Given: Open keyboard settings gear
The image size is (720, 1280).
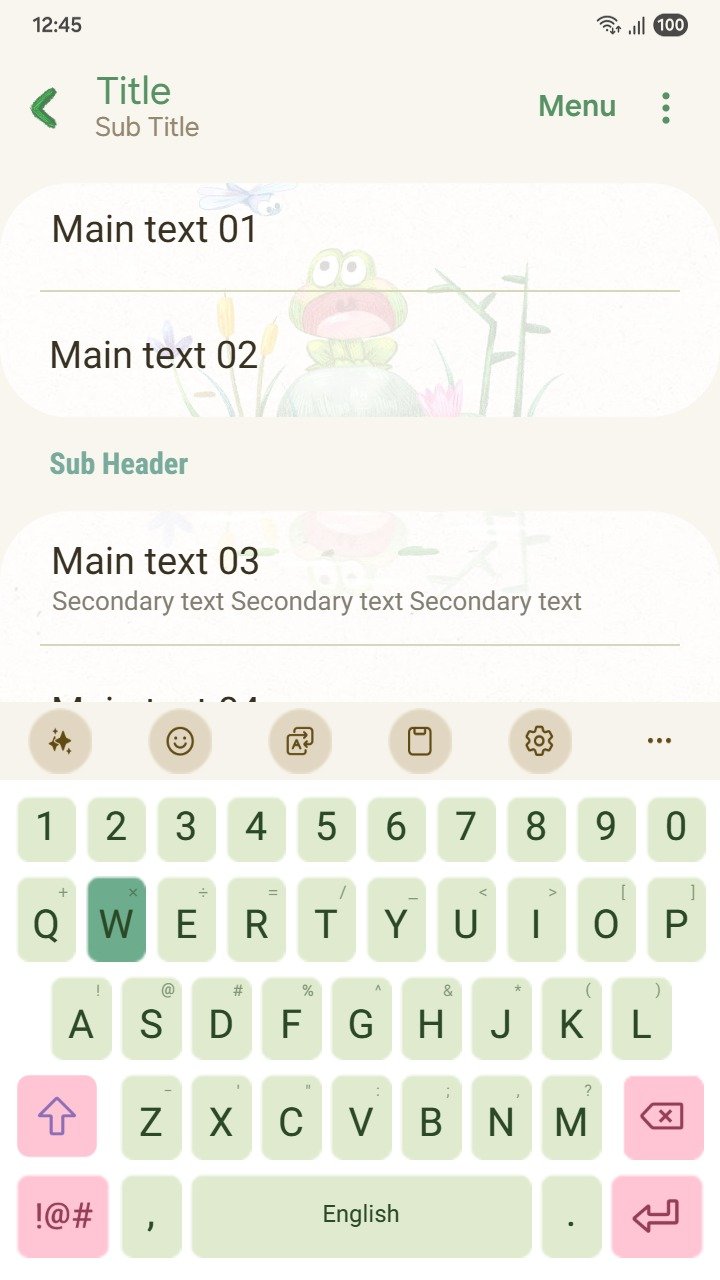Looking at the screenshot, I should click(x=539, y=741).
